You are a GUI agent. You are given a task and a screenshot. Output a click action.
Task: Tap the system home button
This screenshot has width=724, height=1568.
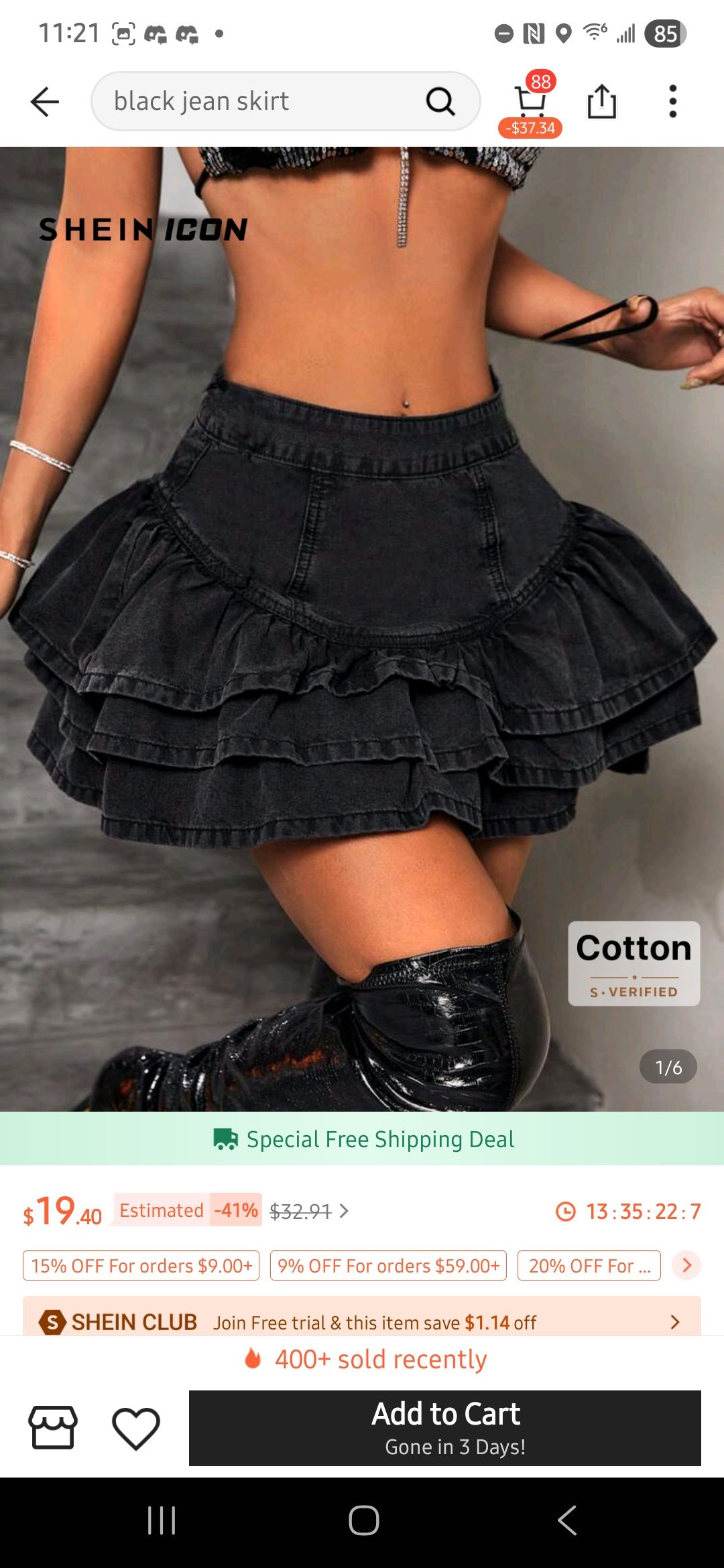click(363, 1520)
